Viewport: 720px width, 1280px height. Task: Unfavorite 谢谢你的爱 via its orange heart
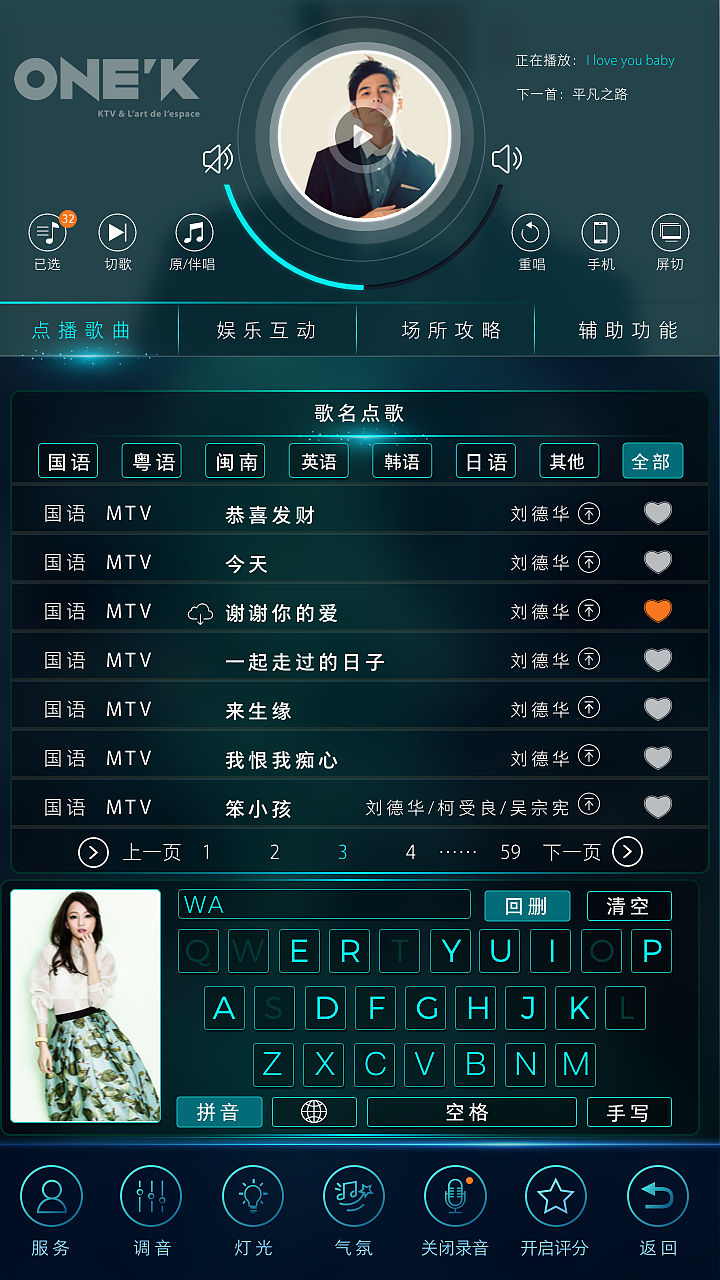pyautogui.click(x=657, y=610)
